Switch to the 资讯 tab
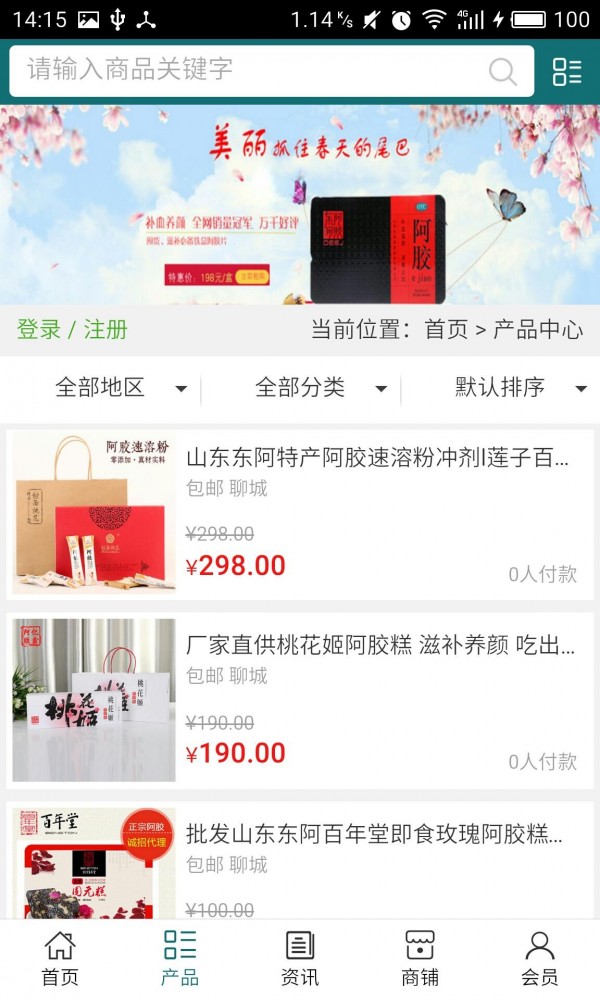 [300, 958]
